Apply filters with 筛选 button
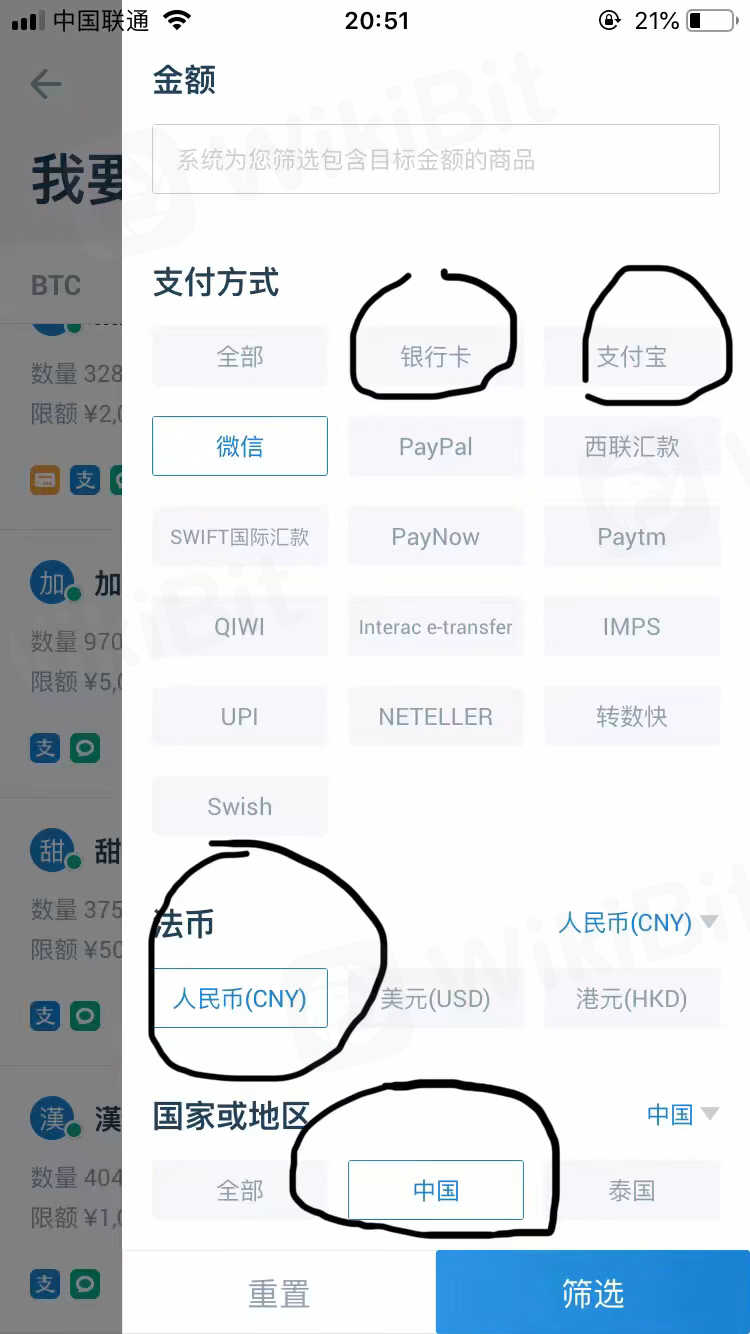Viewport: 750px width, 1334px height. point(593,1293)
